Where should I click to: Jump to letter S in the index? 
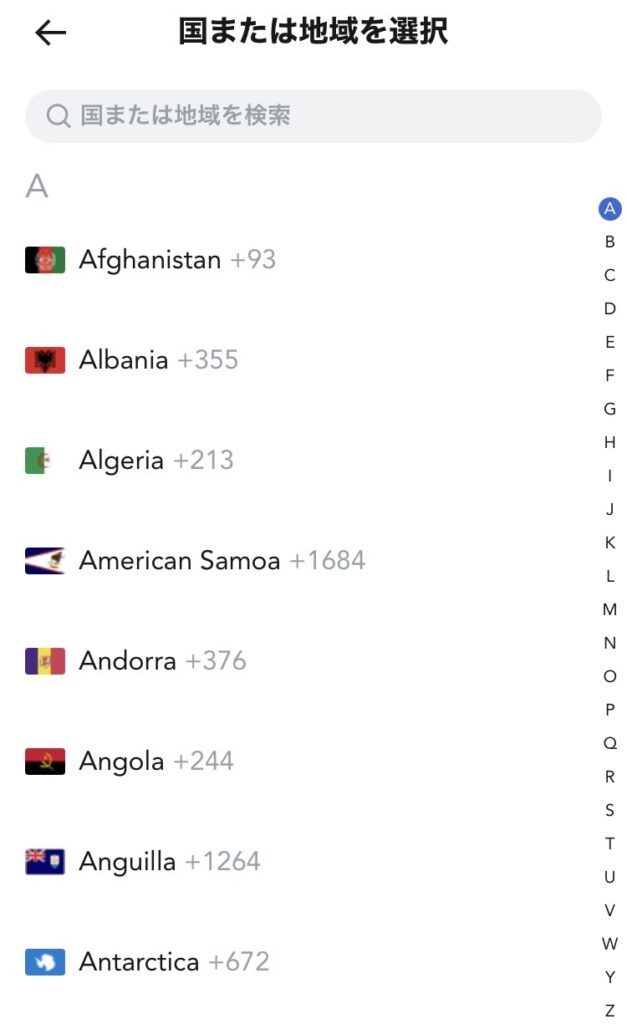(x=610, y=810)
